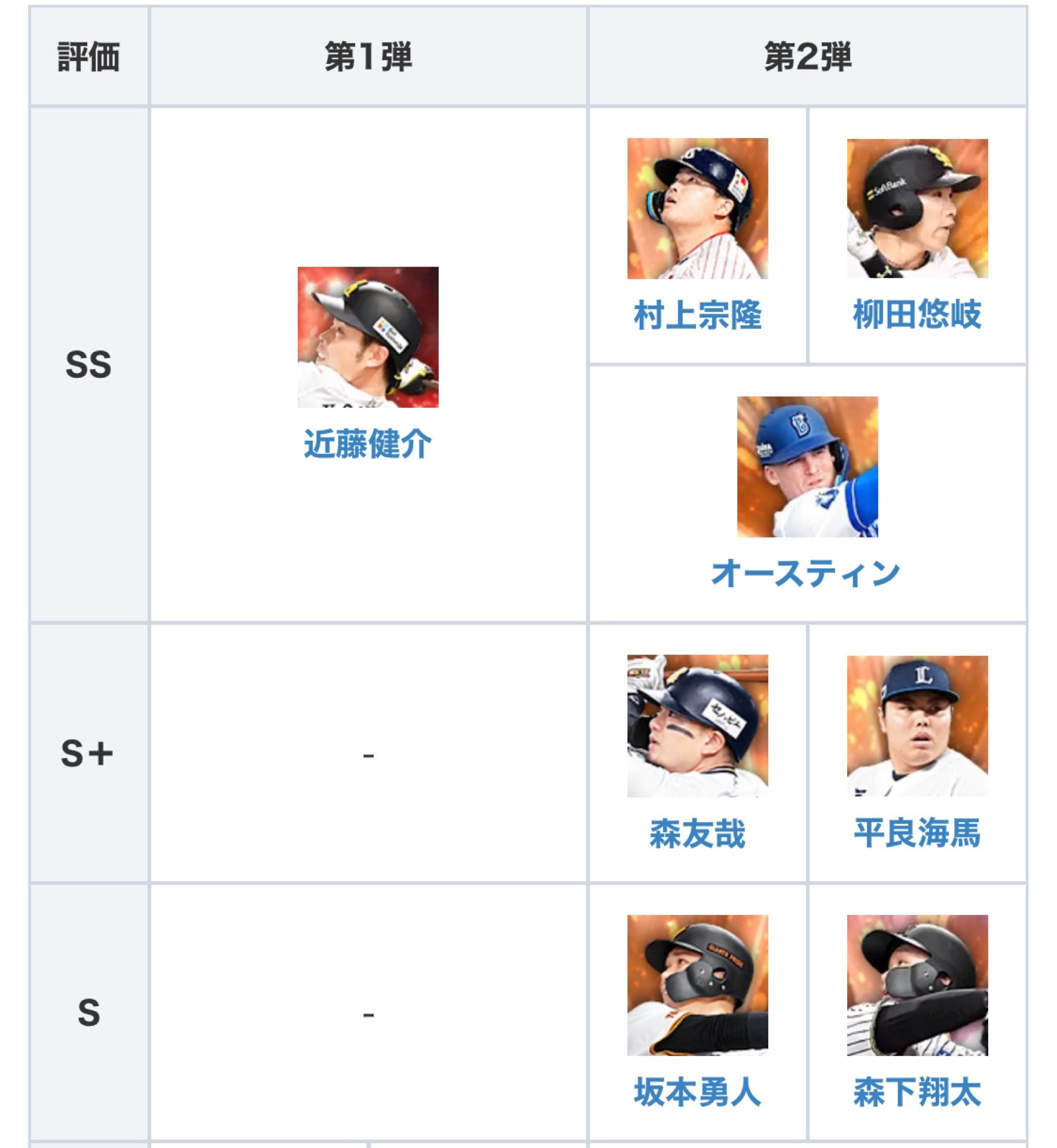Screen dimensions: 1057x1148
Task: Open the 森下翔太 player link
Action: coord(917,1092)
